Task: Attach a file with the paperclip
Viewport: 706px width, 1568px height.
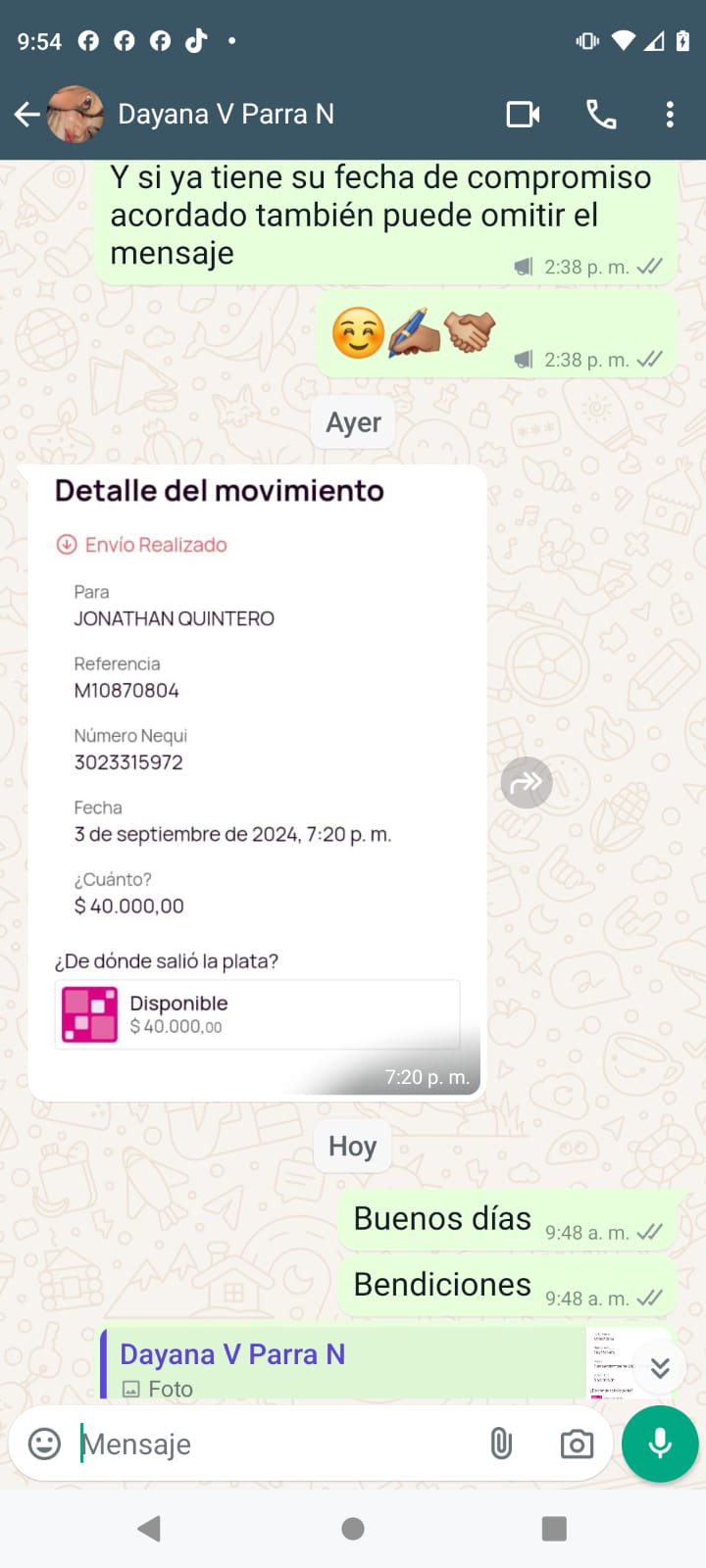Action: click(501, 1444)
